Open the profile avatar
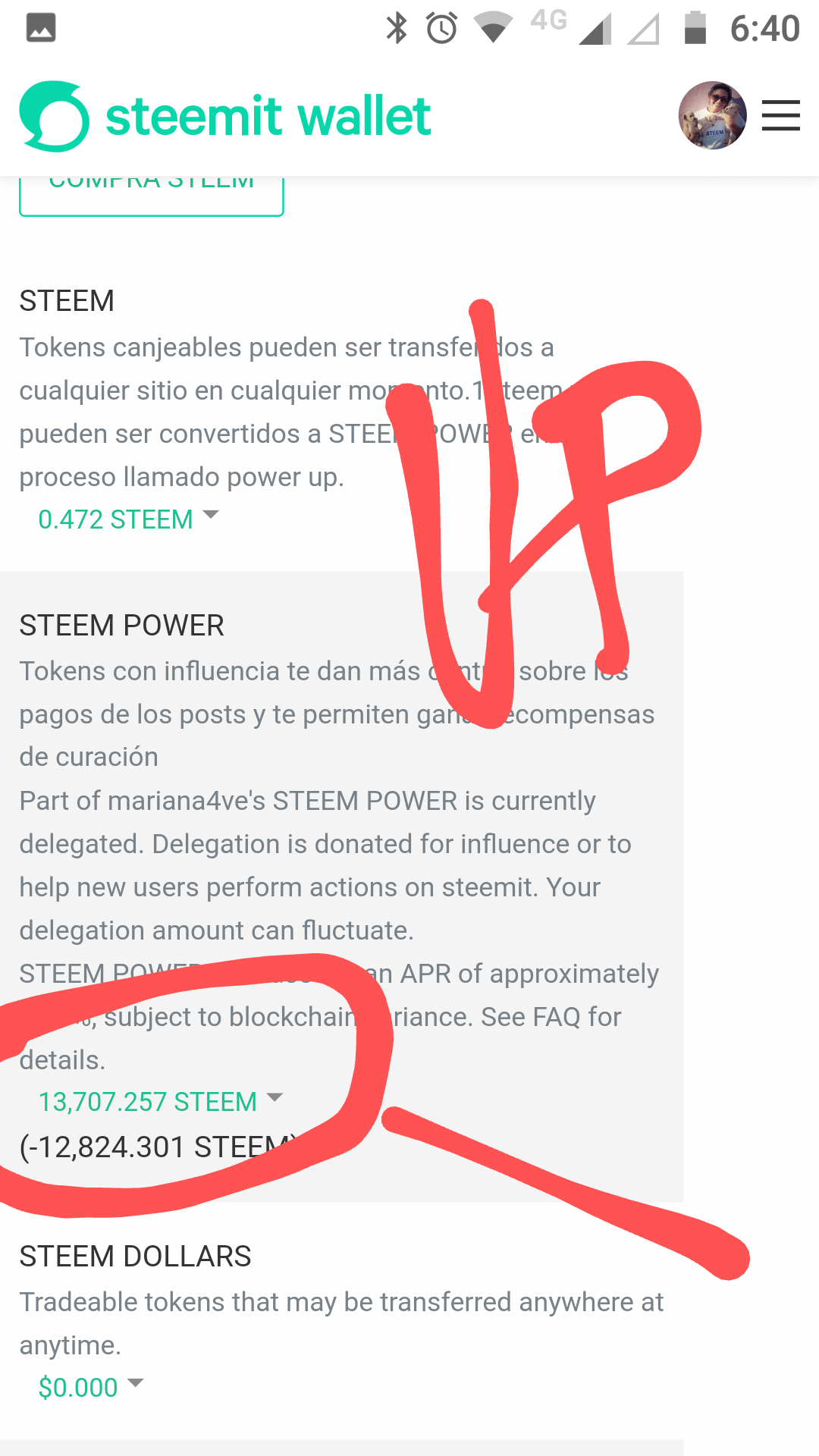Viewport: 819px width, 1456px height. point(712,115)
